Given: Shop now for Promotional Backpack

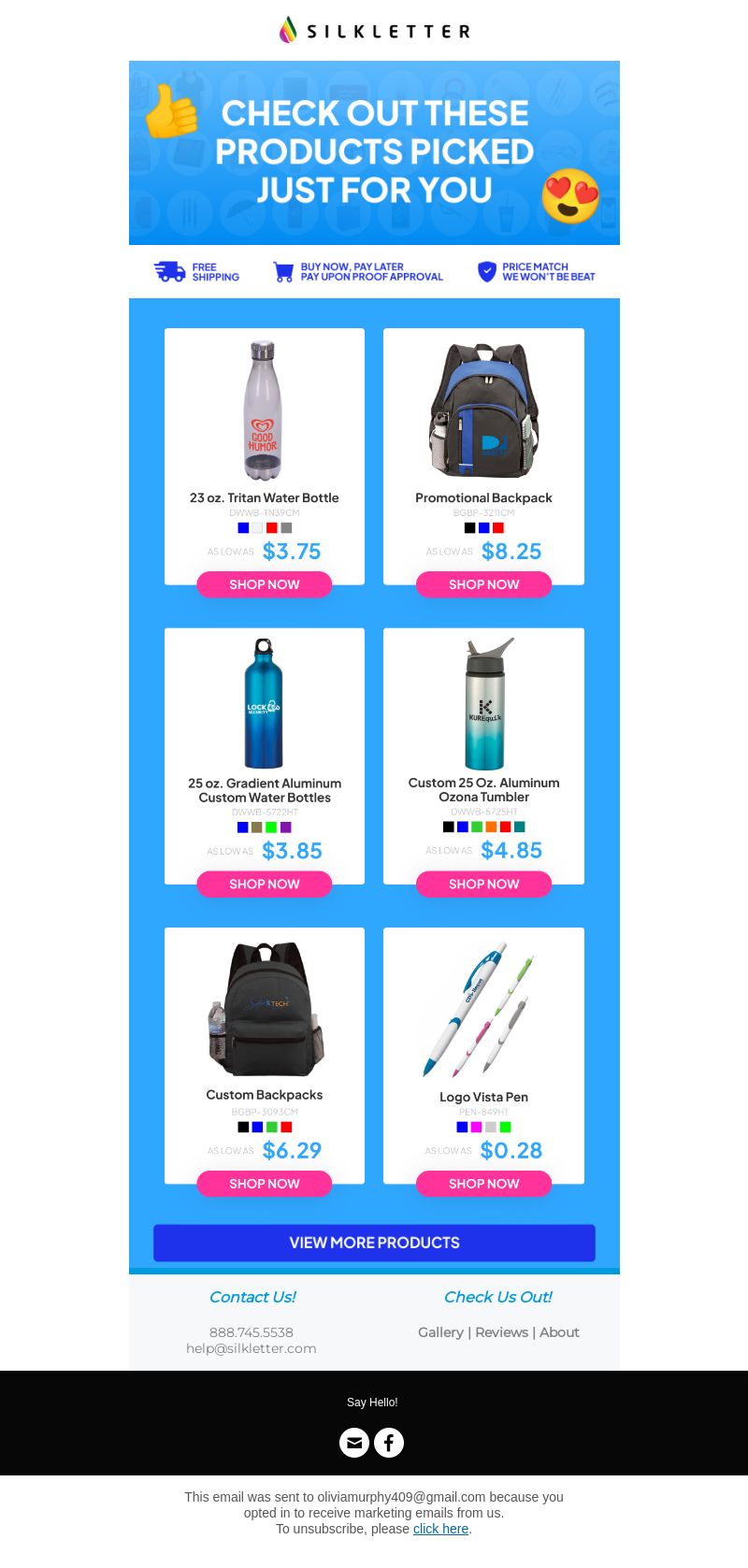Looking at the screenshot, I should tap(483, 584).
